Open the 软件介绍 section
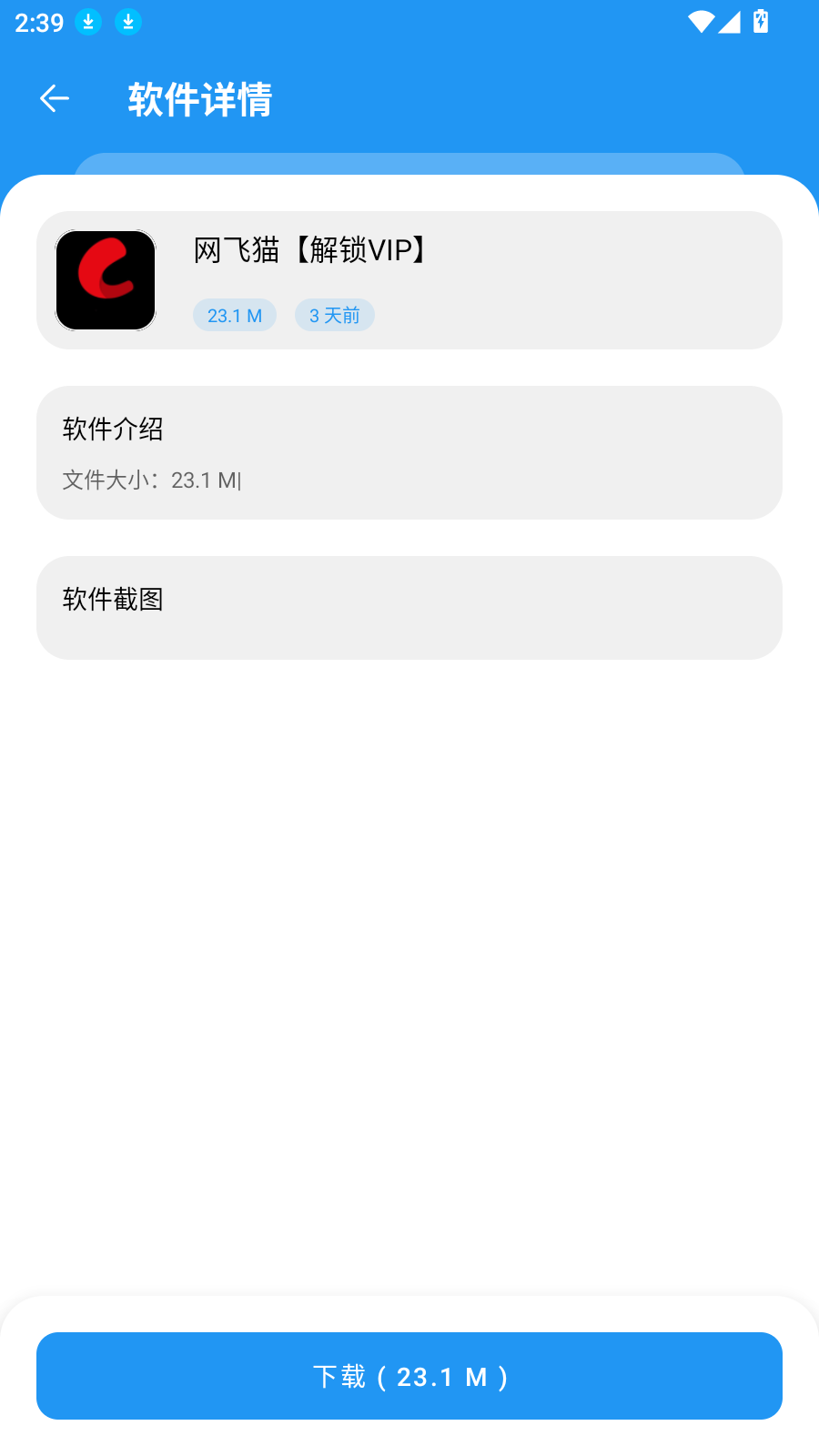 pyautogui.click(x=114, y=430)
